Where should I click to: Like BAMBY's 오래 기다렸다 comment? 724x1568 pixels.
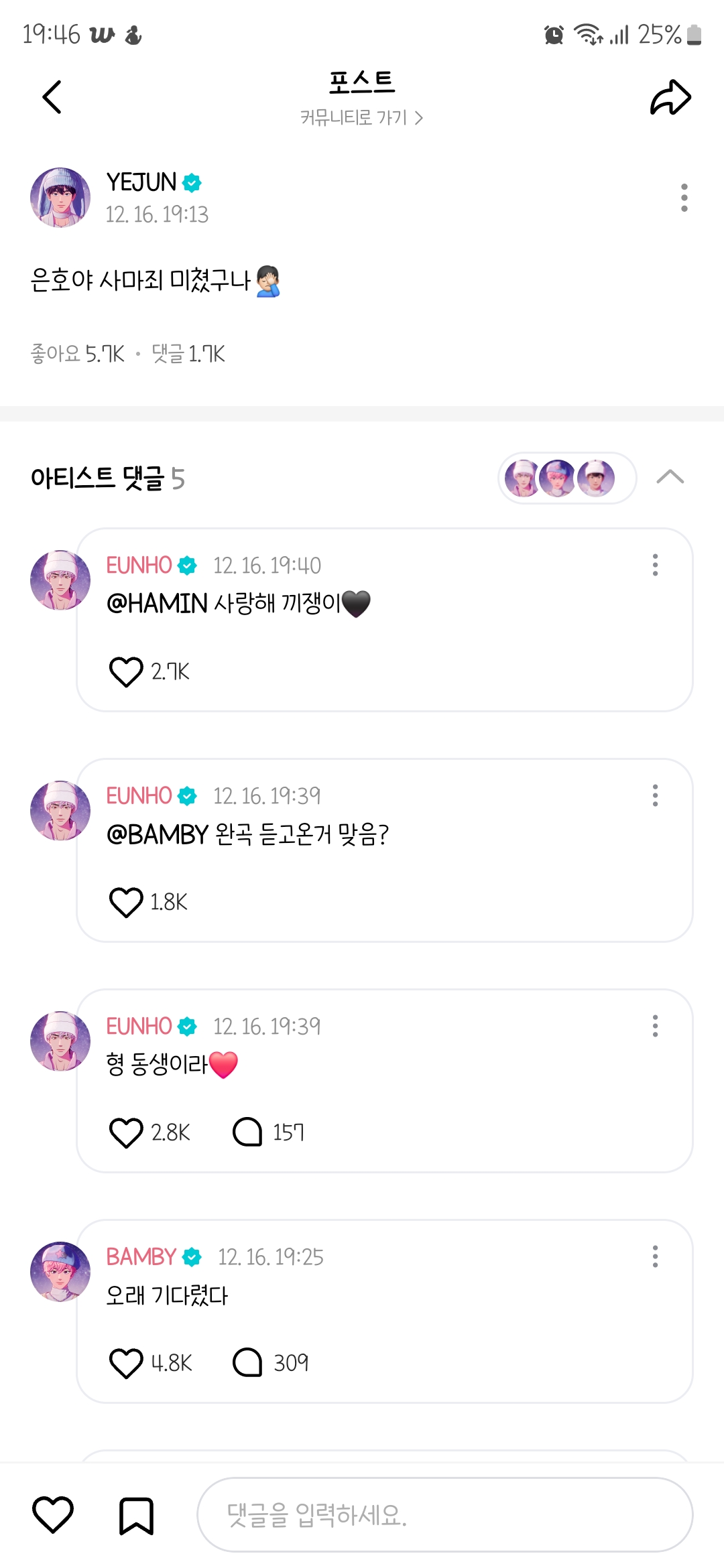tap(126, 1363)
